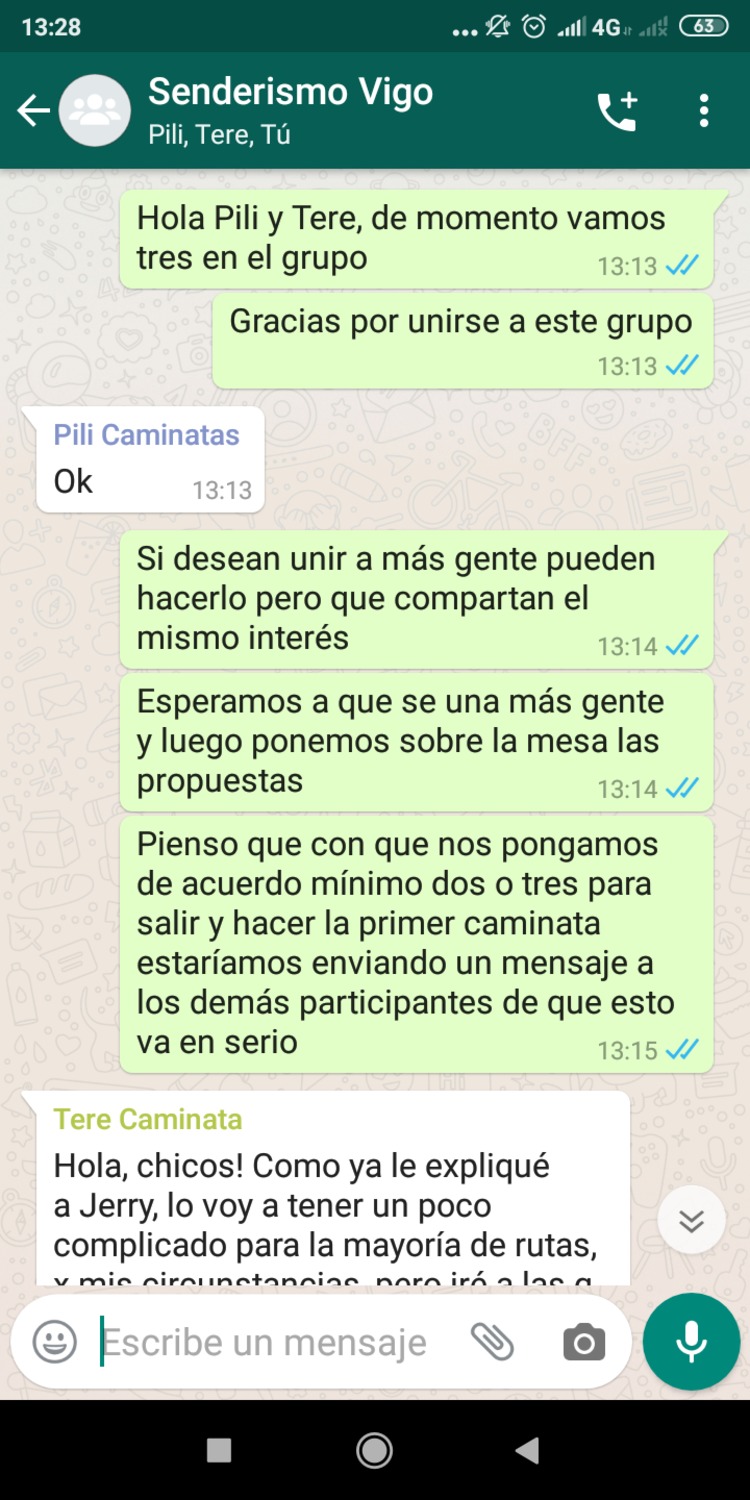Go back from the Senderismo Vigo chat
This screenshot has height=1500, width=750.
tap(34, 111)
